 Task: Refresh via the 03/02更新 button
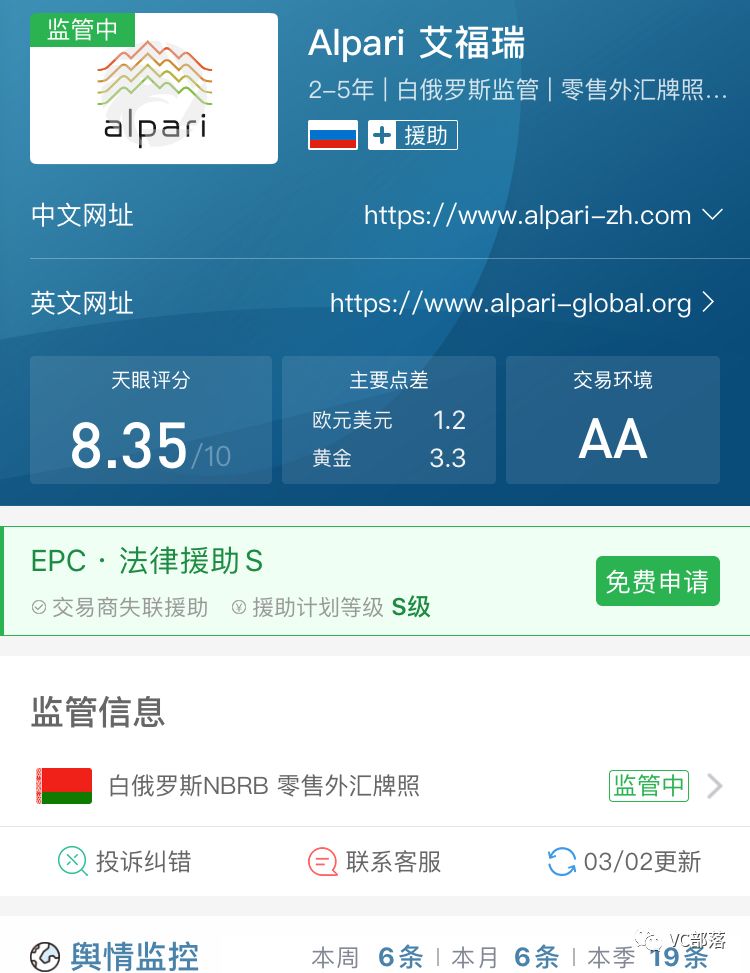click(625, 861)
